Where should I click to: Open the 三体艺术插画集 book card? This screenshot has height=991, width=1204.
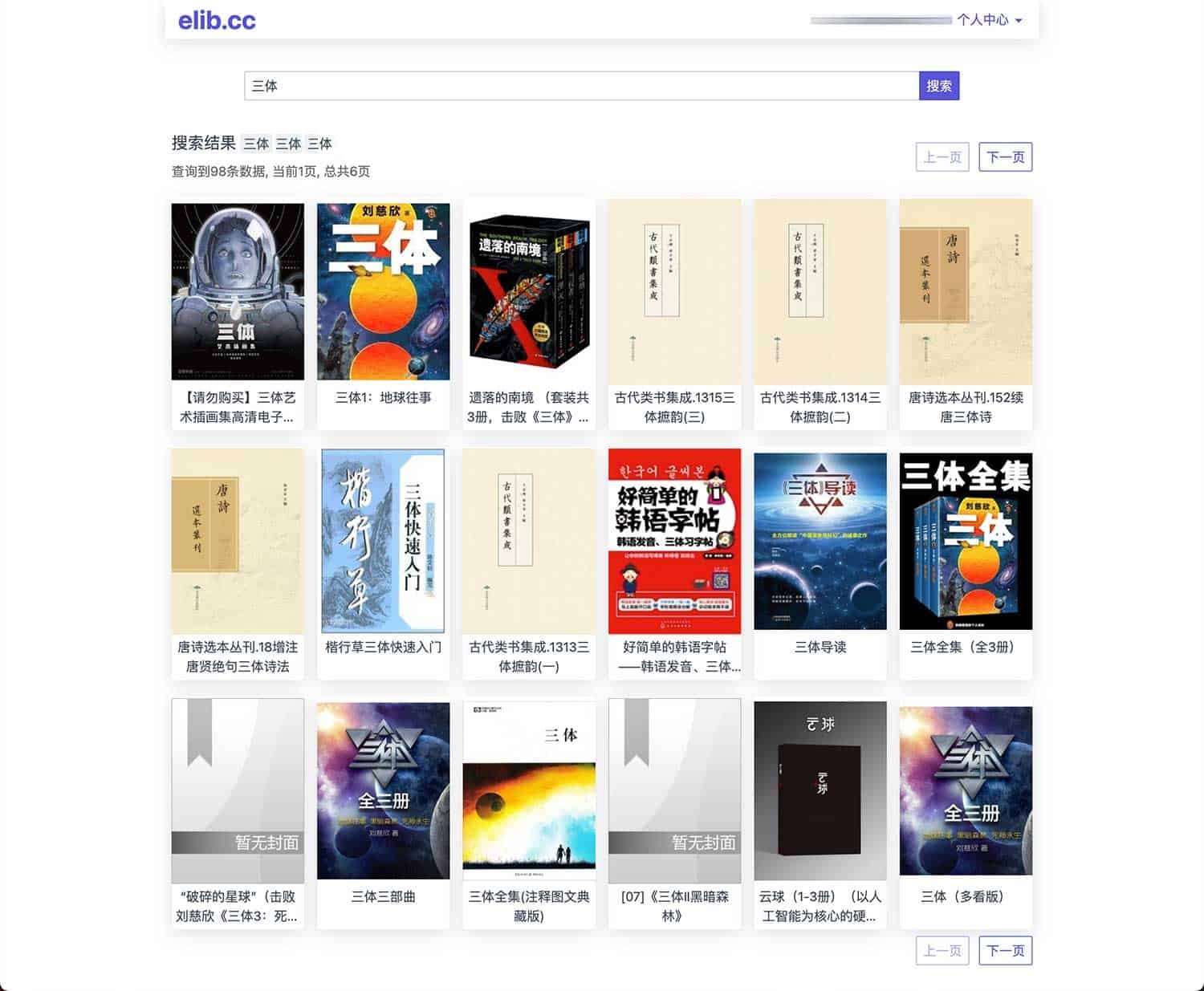(238, 315)
